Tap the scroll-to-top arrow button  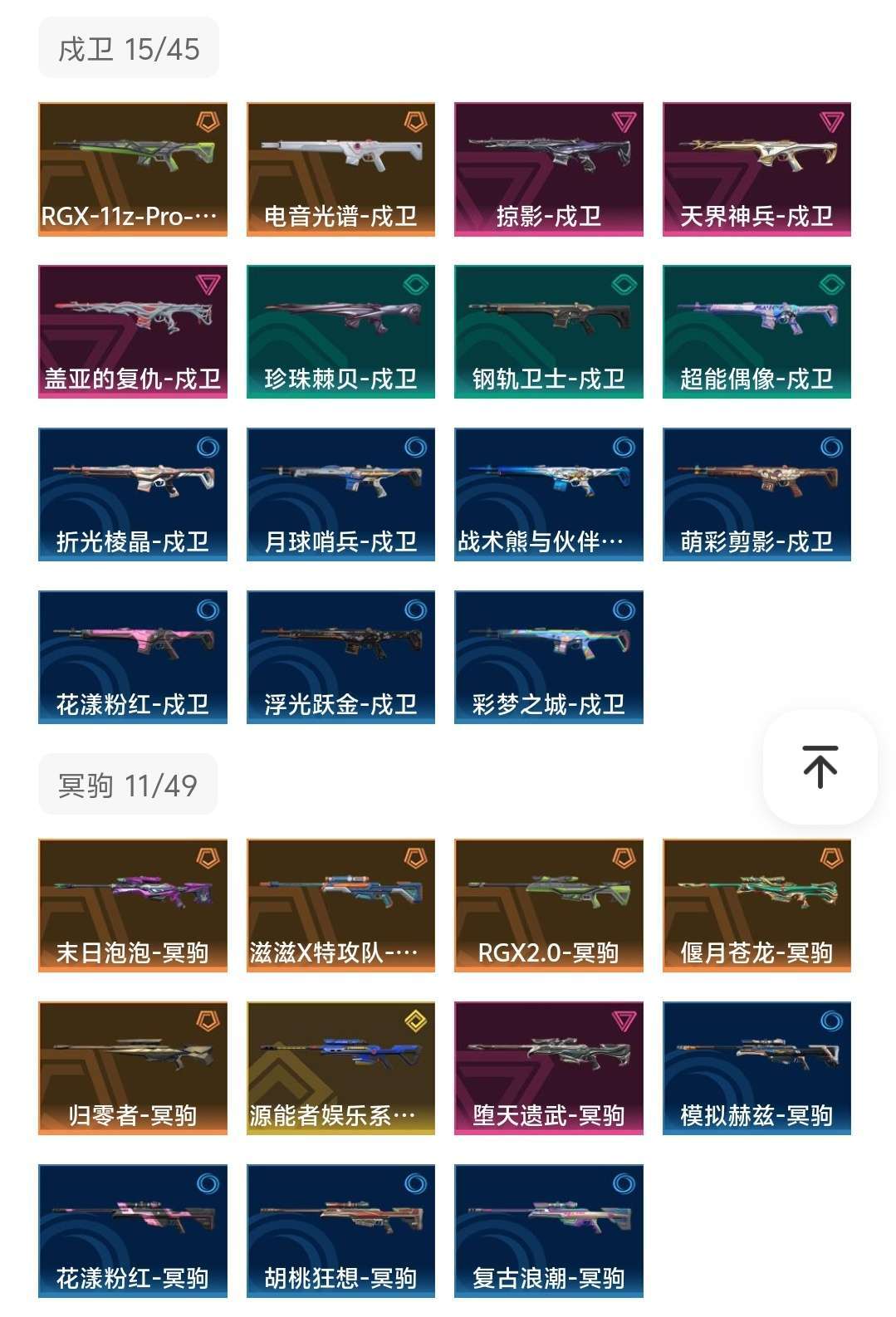(820, 766)
